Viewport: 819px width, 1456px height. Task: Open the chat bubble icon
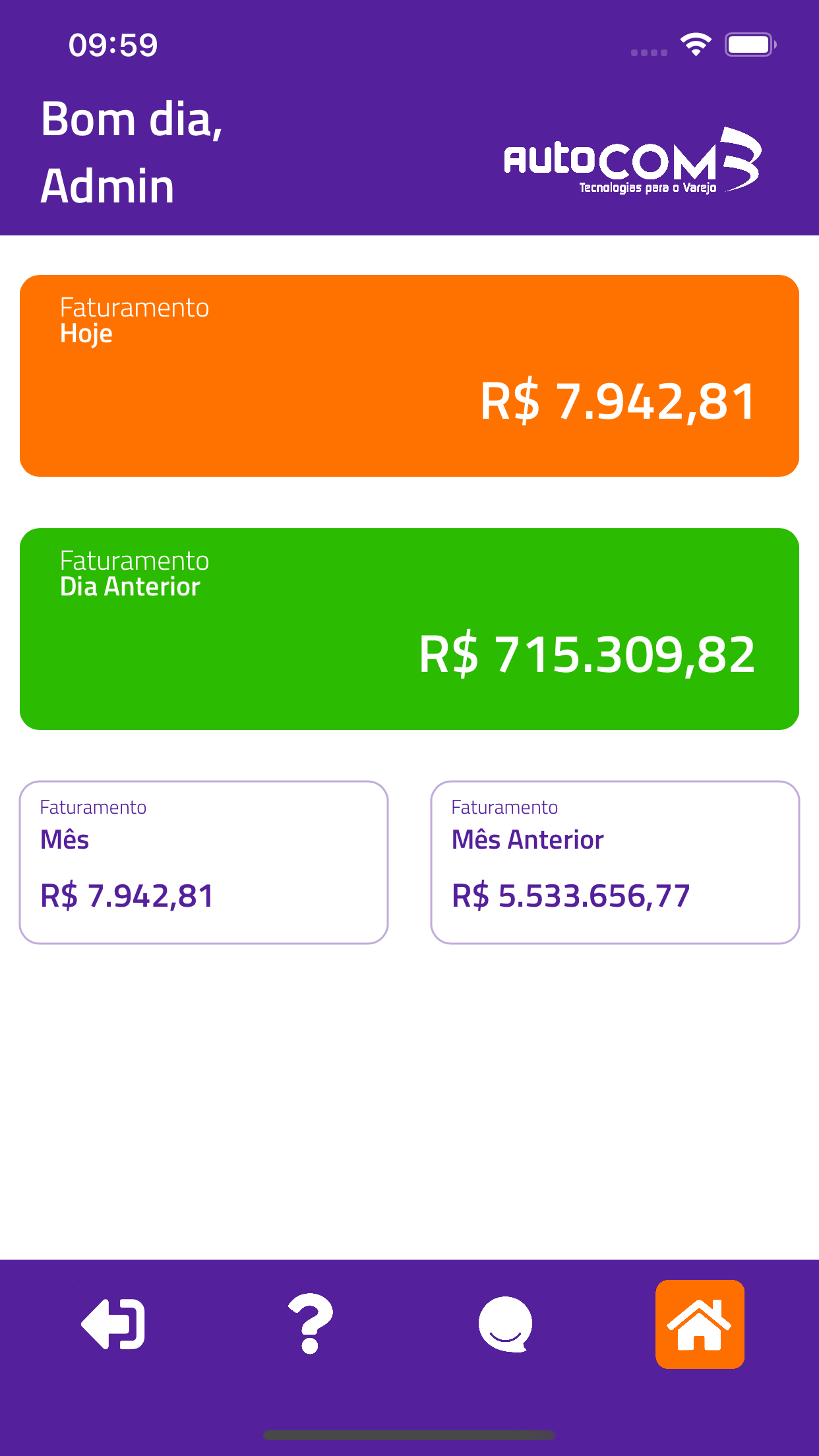coord(505,1324)
